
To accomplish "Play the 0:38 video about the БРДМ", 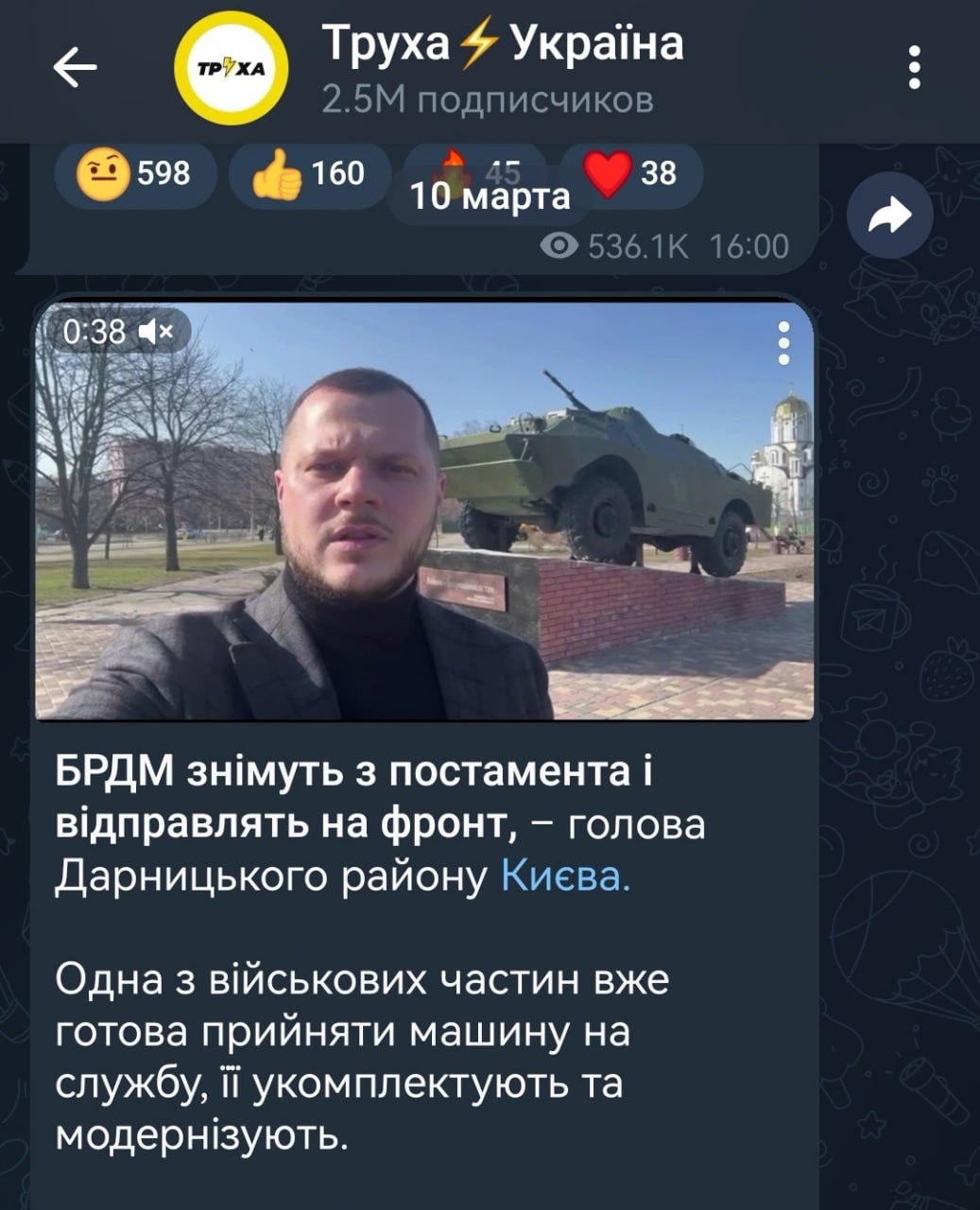I will 424,510.
